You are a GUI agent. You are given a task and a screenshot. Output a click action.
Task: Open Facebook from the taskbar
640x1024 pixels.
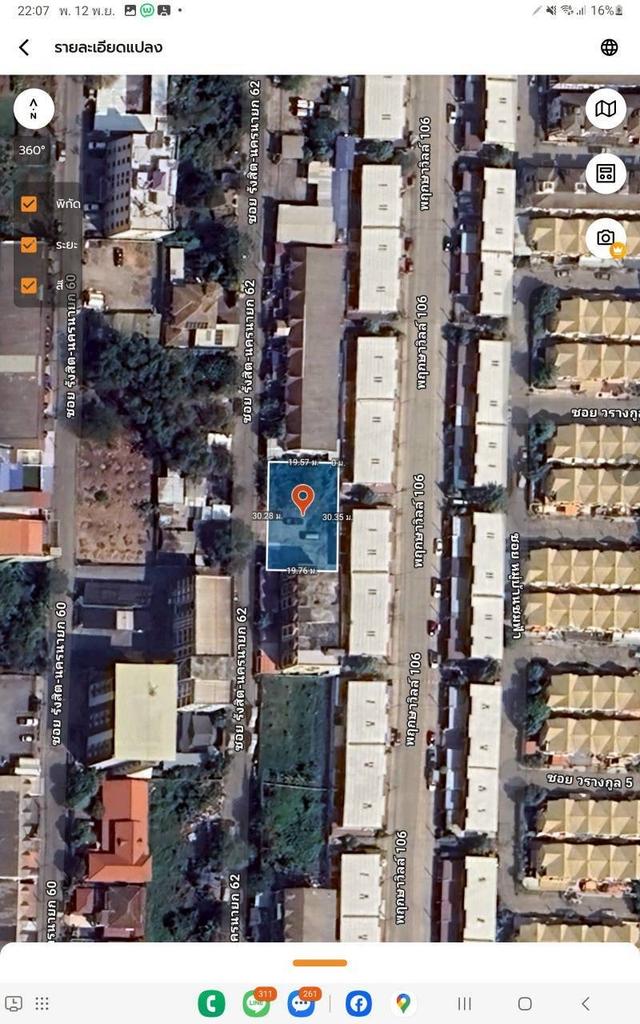[x=359, y=1003]
